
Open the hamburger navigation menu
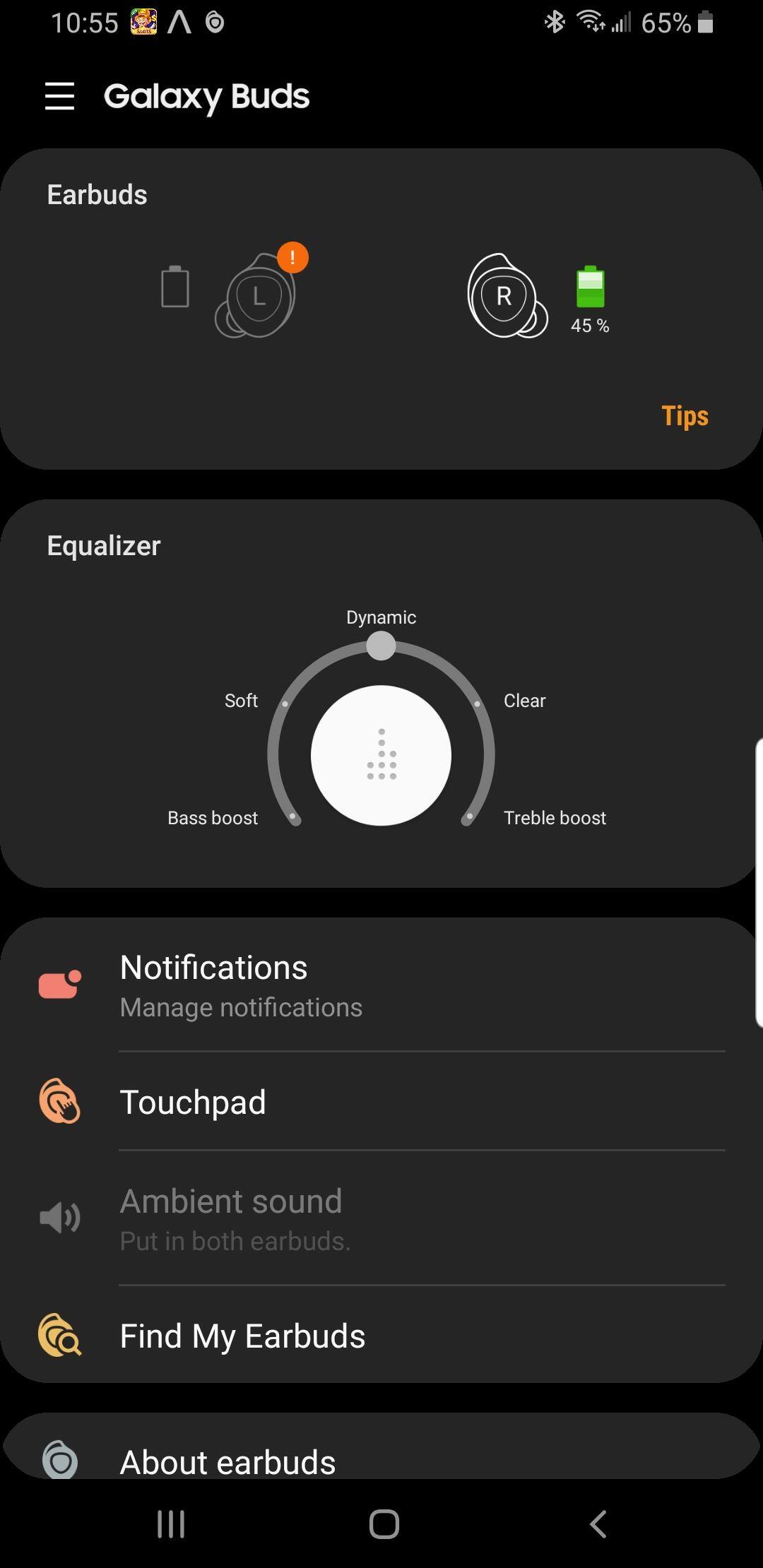point(59,96)
